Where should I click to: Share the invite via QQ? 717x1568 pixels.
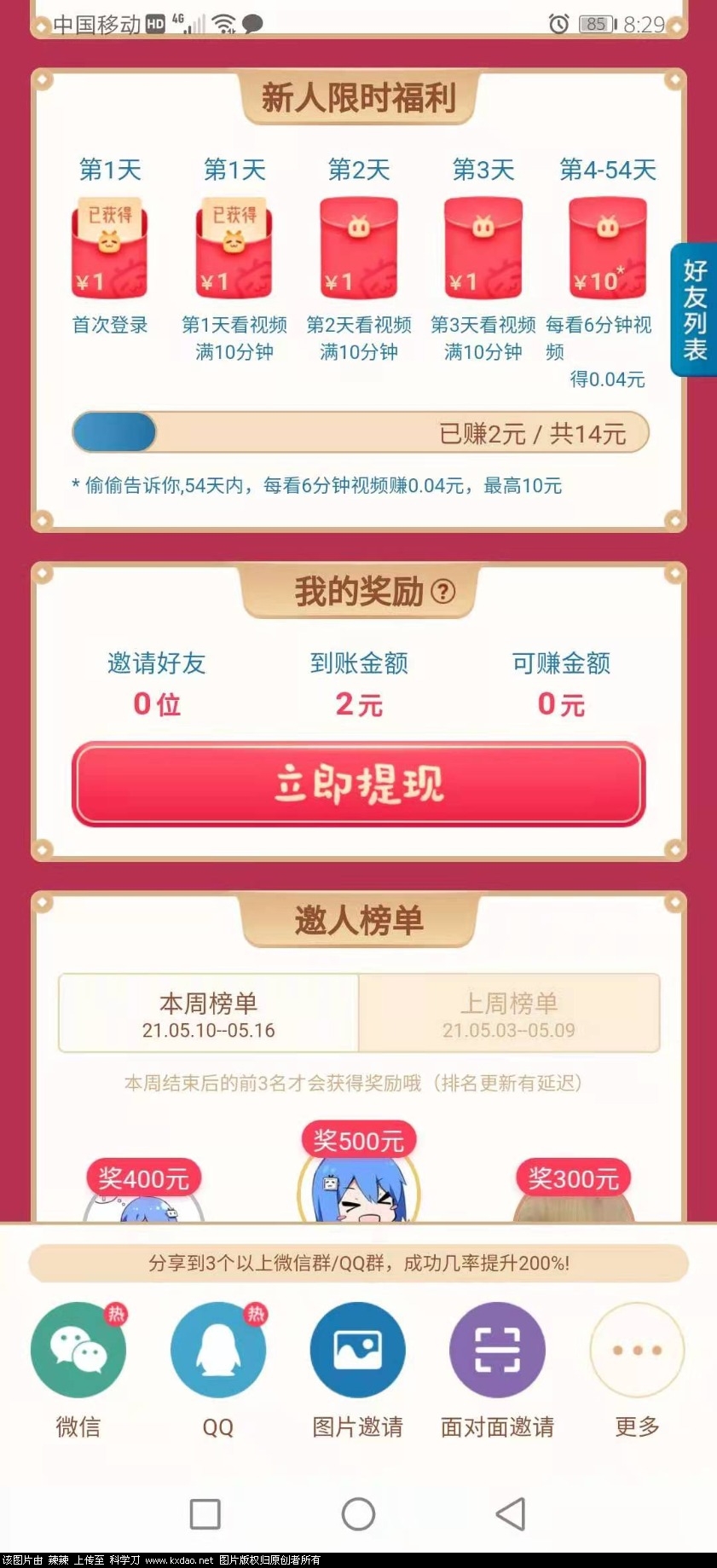click(218, 1351)
